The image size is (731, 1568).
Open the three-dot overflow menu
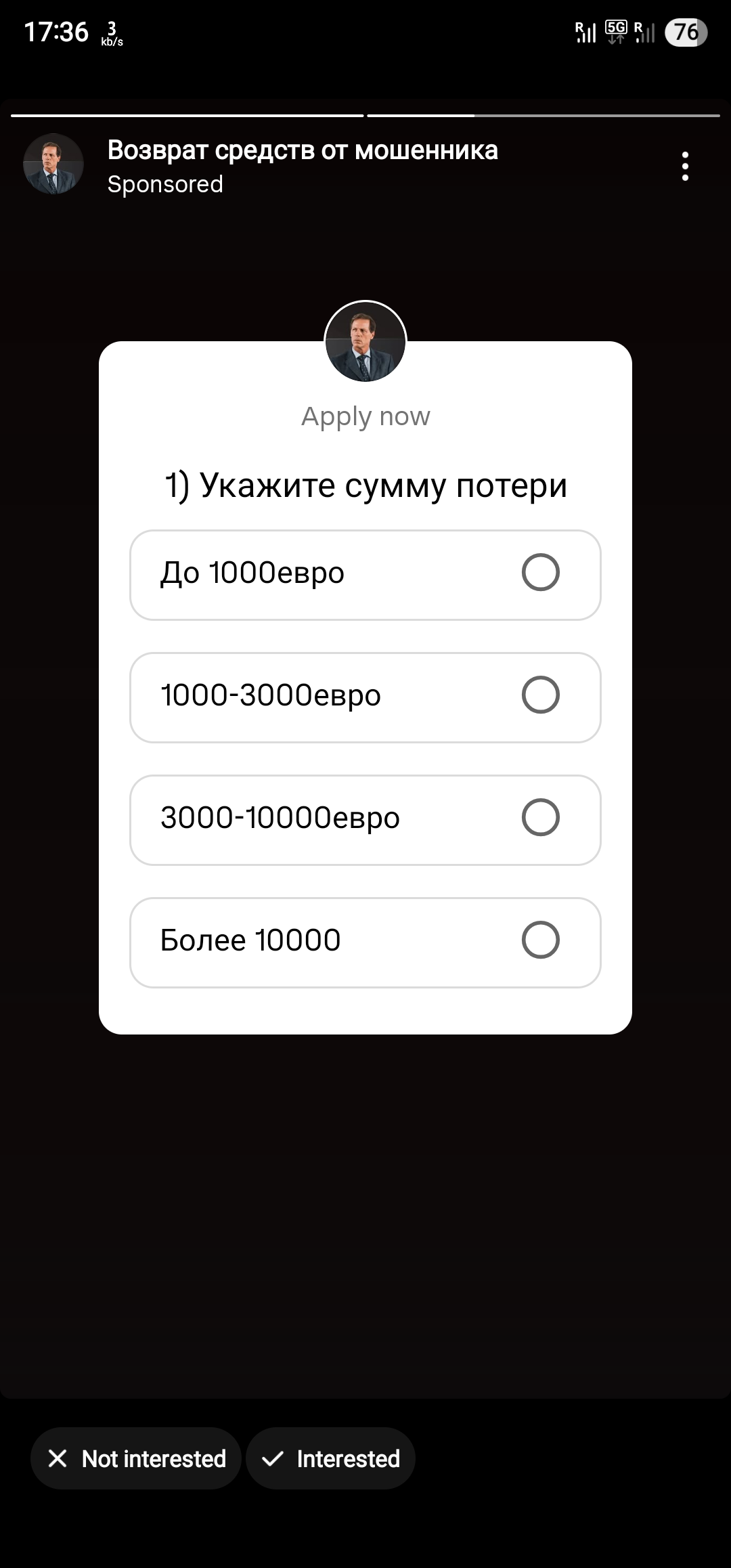(x=685, y=167)
